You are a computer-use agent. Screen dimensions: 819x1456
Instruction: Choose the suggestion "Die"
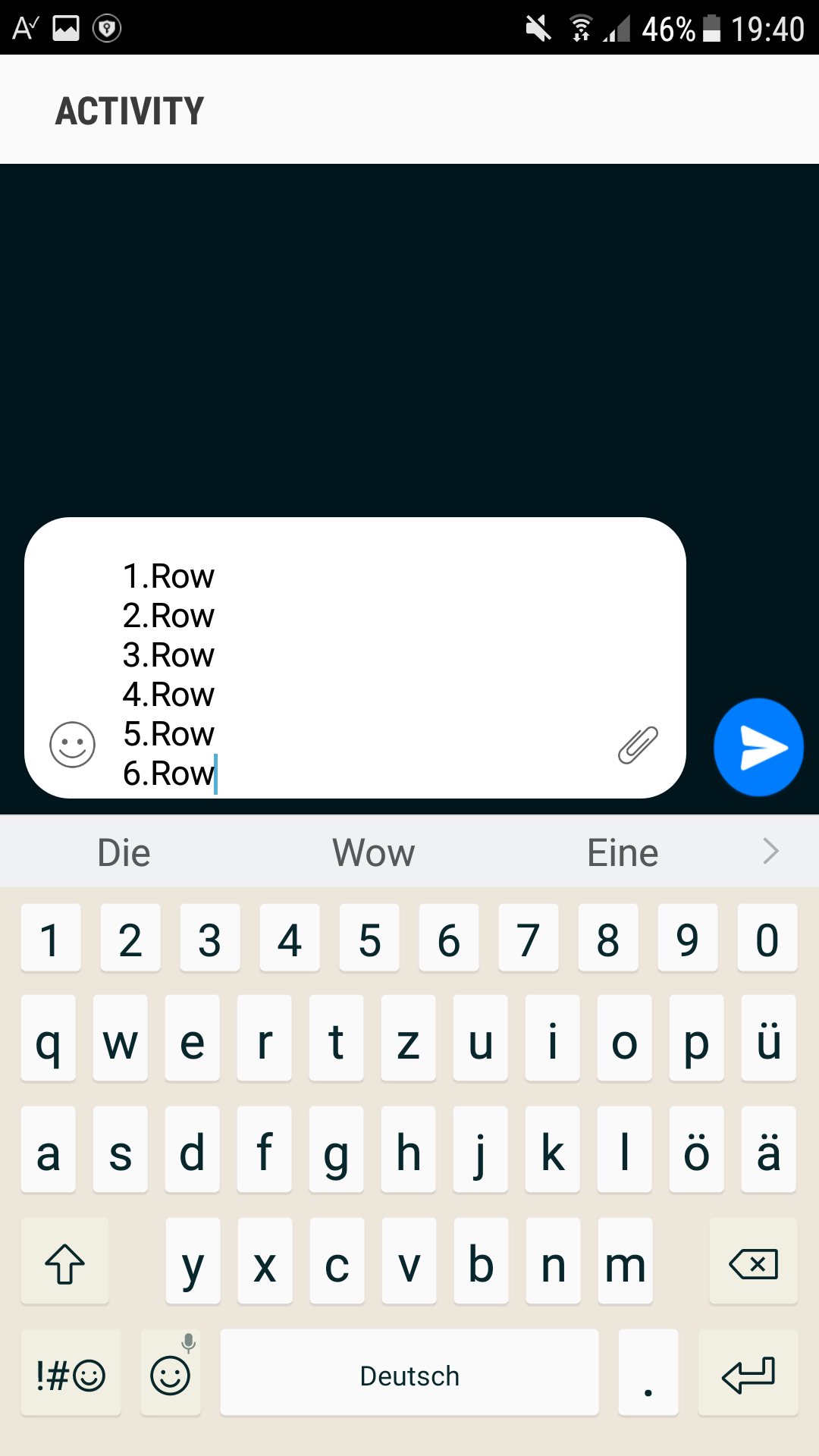pos(124,852)
